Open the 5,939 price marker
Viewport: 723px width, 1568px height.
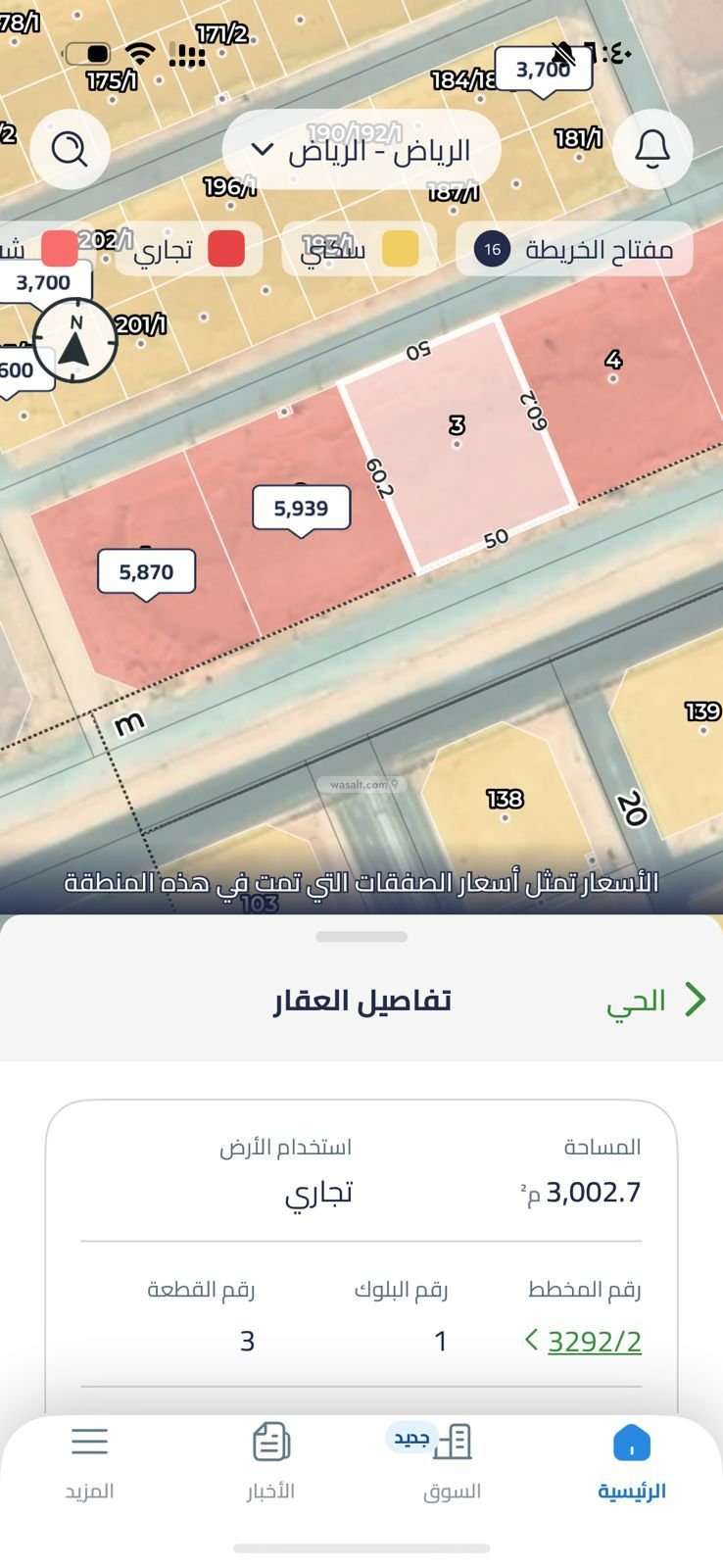[301, 508]
